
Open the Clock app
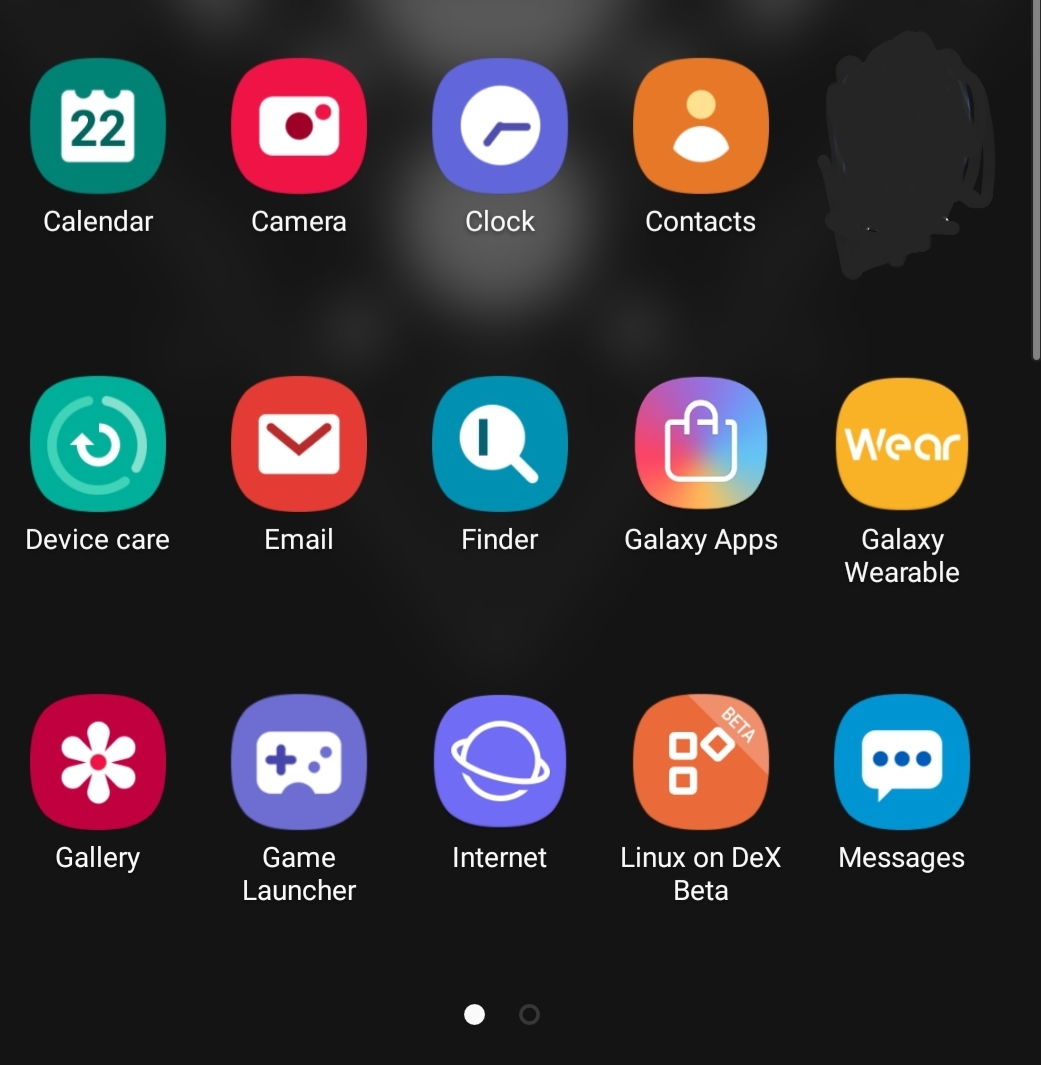pos(500,126)
